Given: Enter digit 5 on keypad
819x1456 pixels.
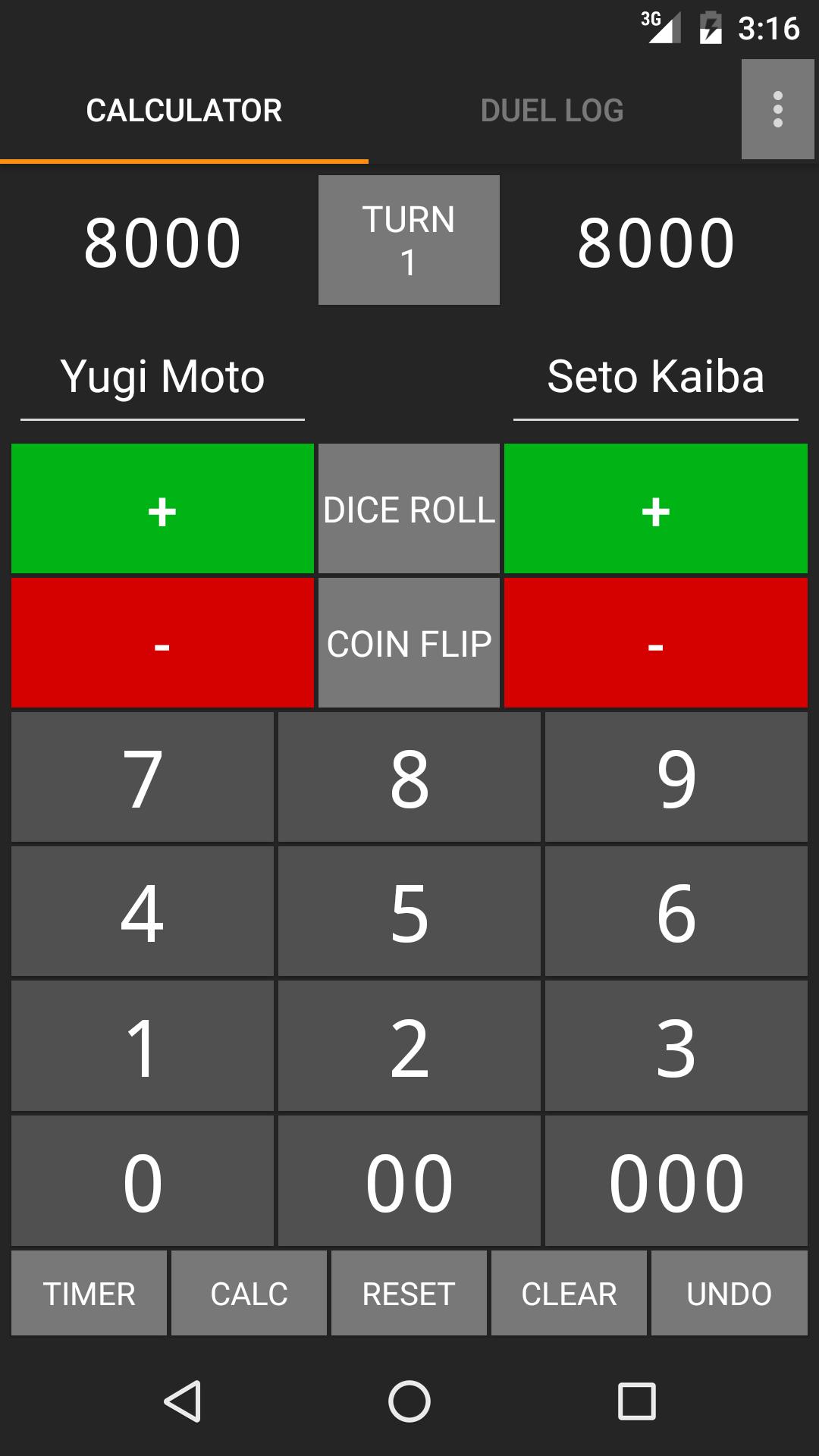Looking at the screenshot, I should (409, 912).
